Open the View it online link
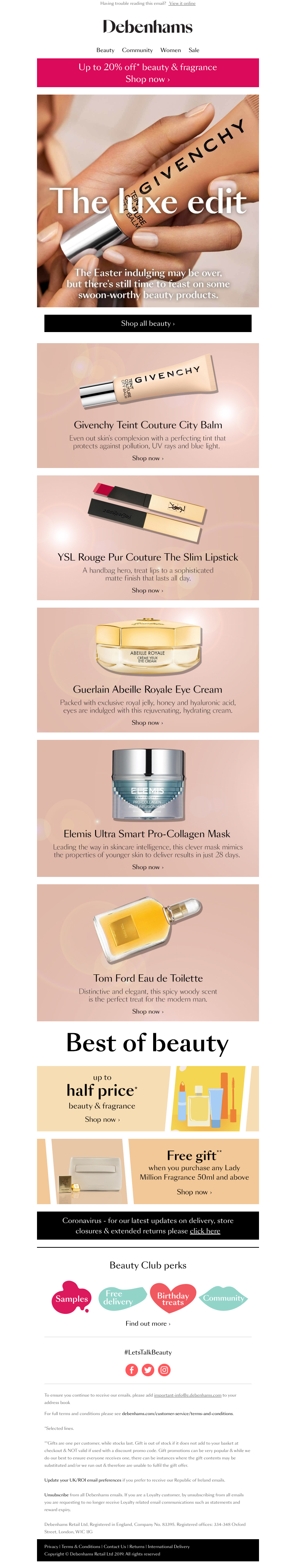The width and height of the screenshot is (296, 1568). tap(182, 4)
